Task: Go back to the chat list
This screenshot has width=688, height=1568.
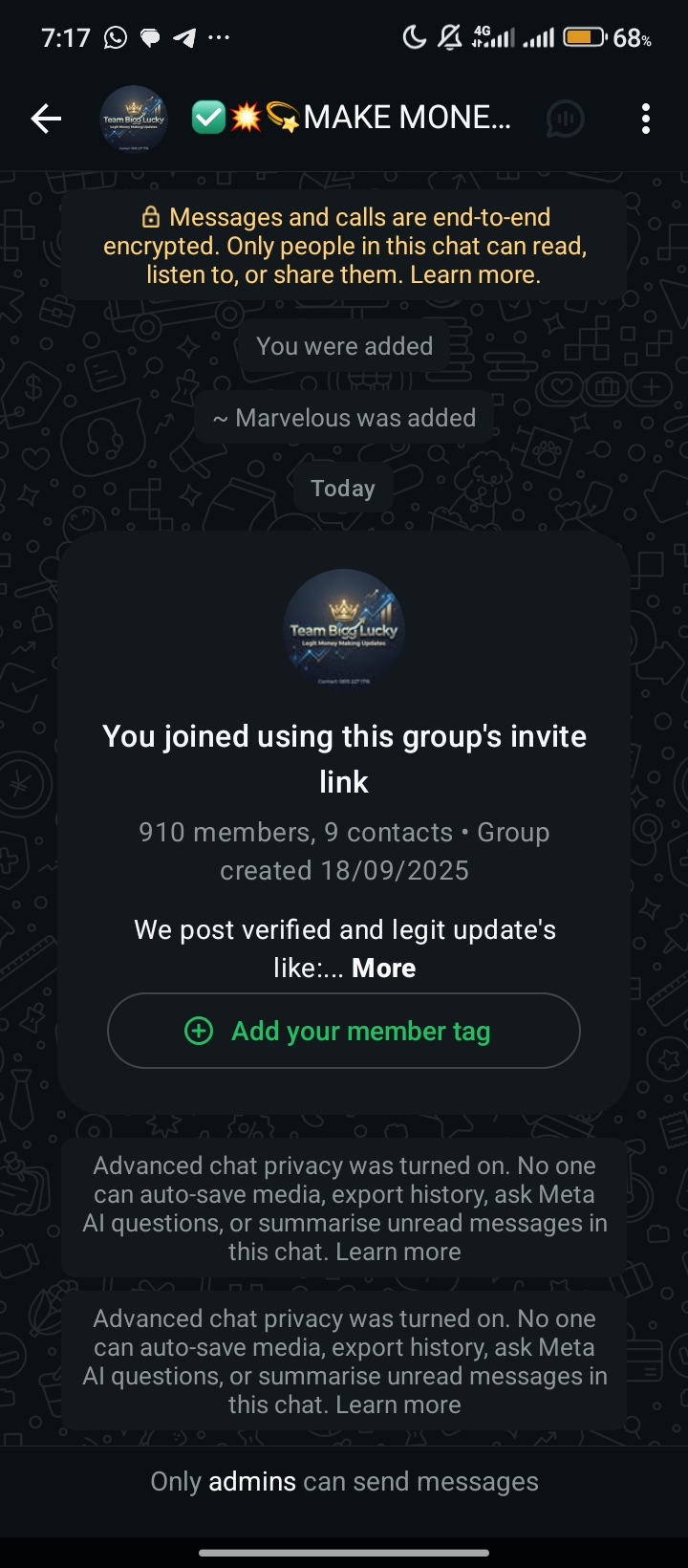Action: coord(46,119)
